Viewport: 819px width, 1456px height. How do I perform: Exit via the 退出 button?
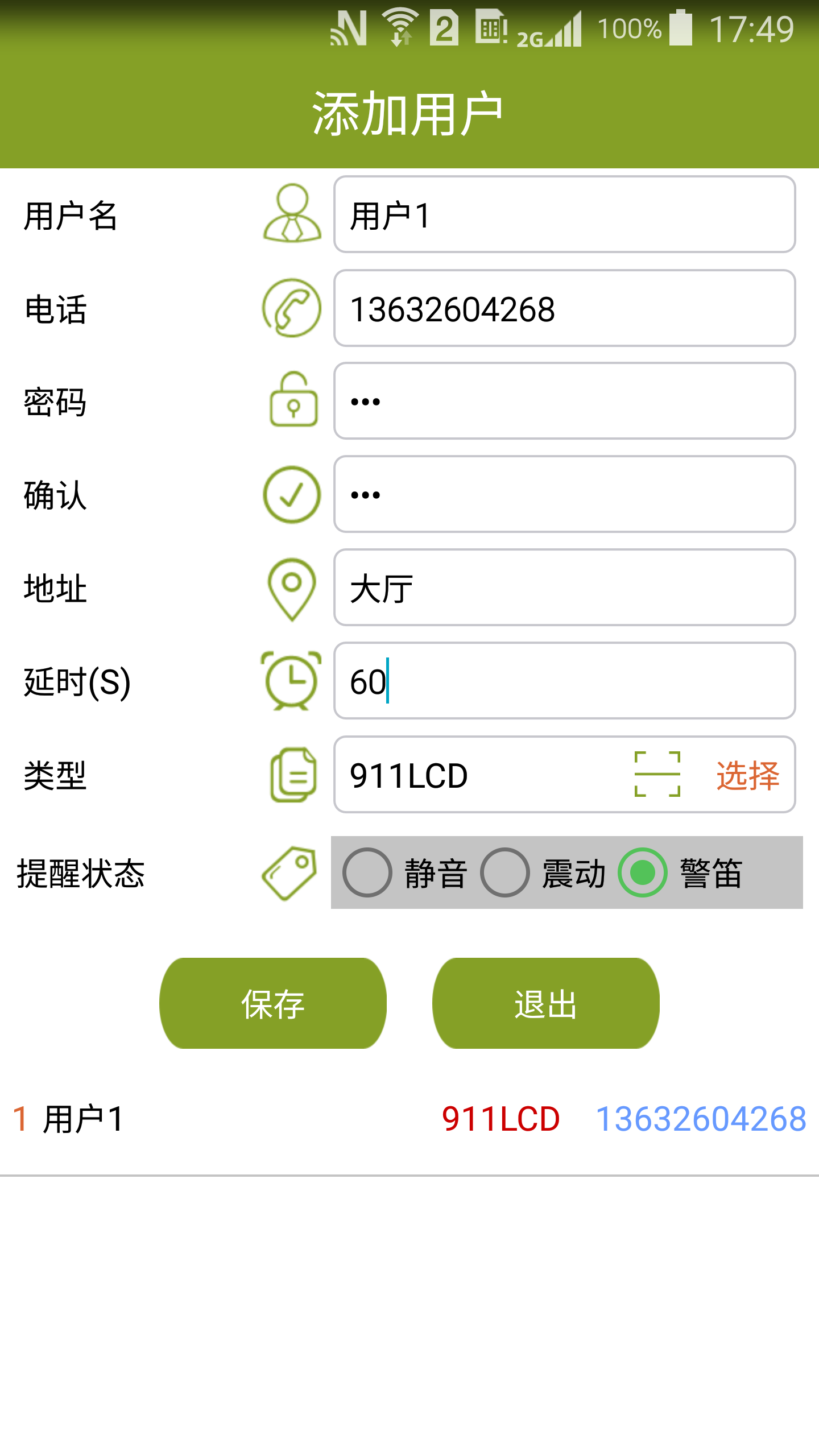[x=546, y=1003]
